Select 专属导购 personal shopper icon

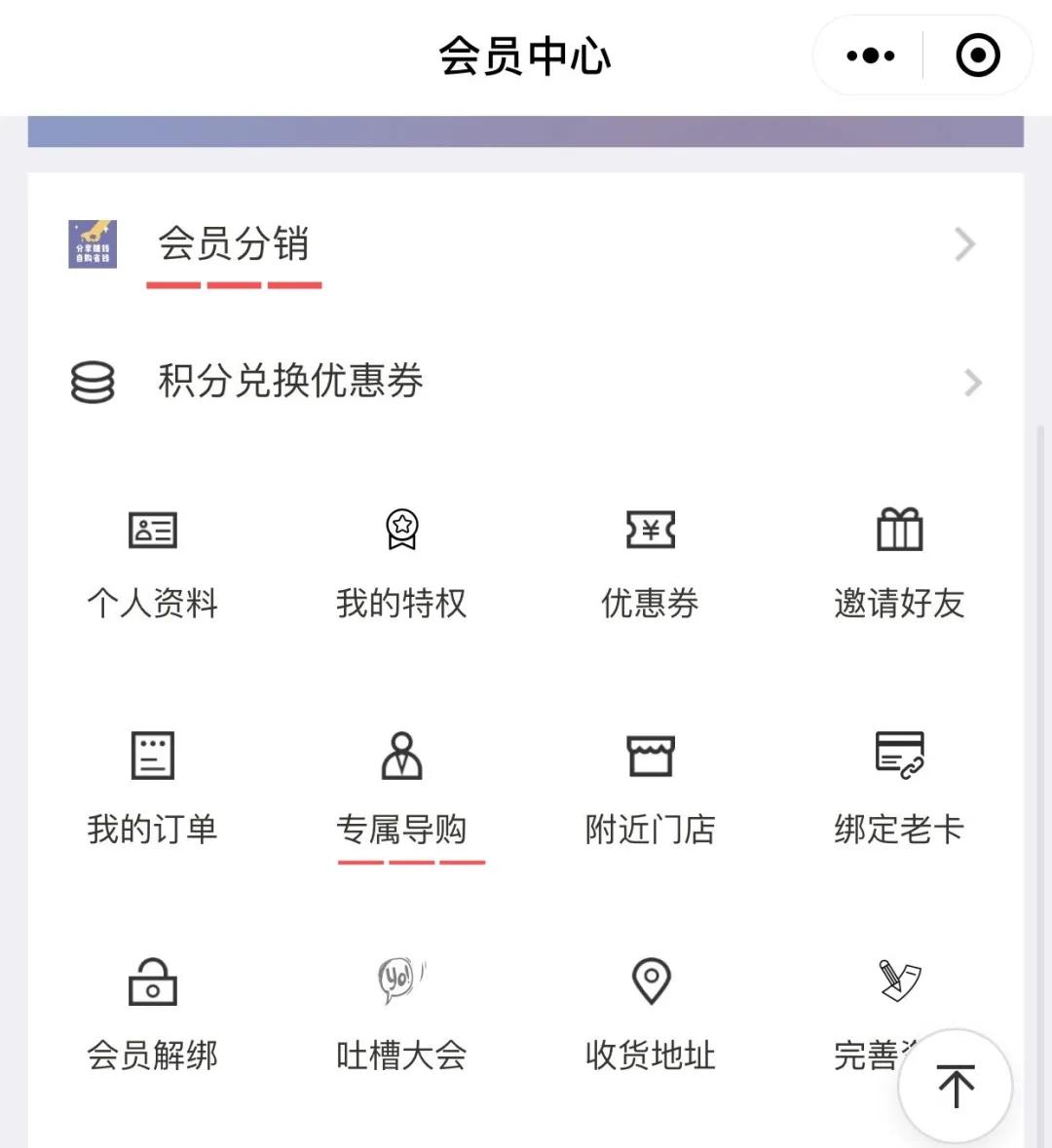click(x=402, y=755)
